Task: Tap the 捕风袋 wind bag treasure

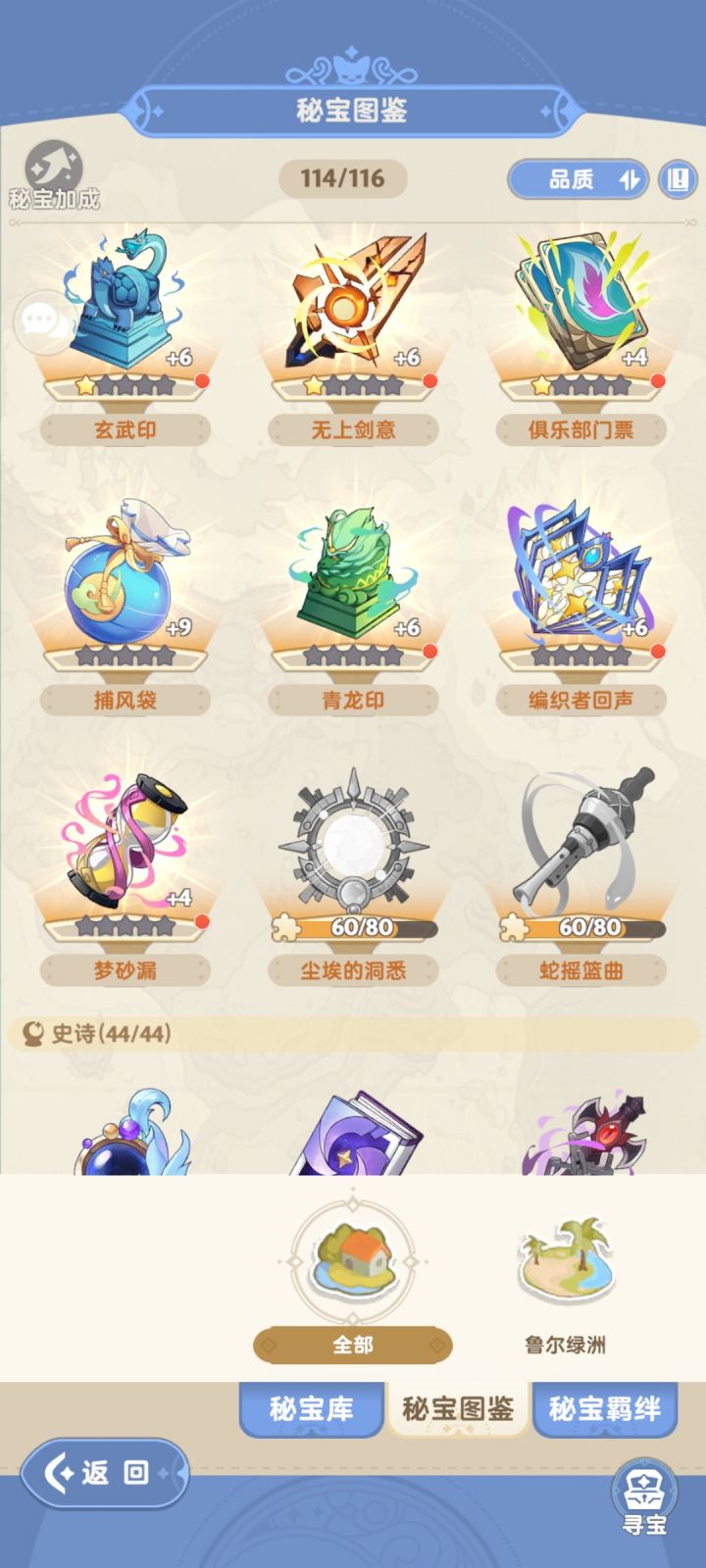Action: click(125, 568)
